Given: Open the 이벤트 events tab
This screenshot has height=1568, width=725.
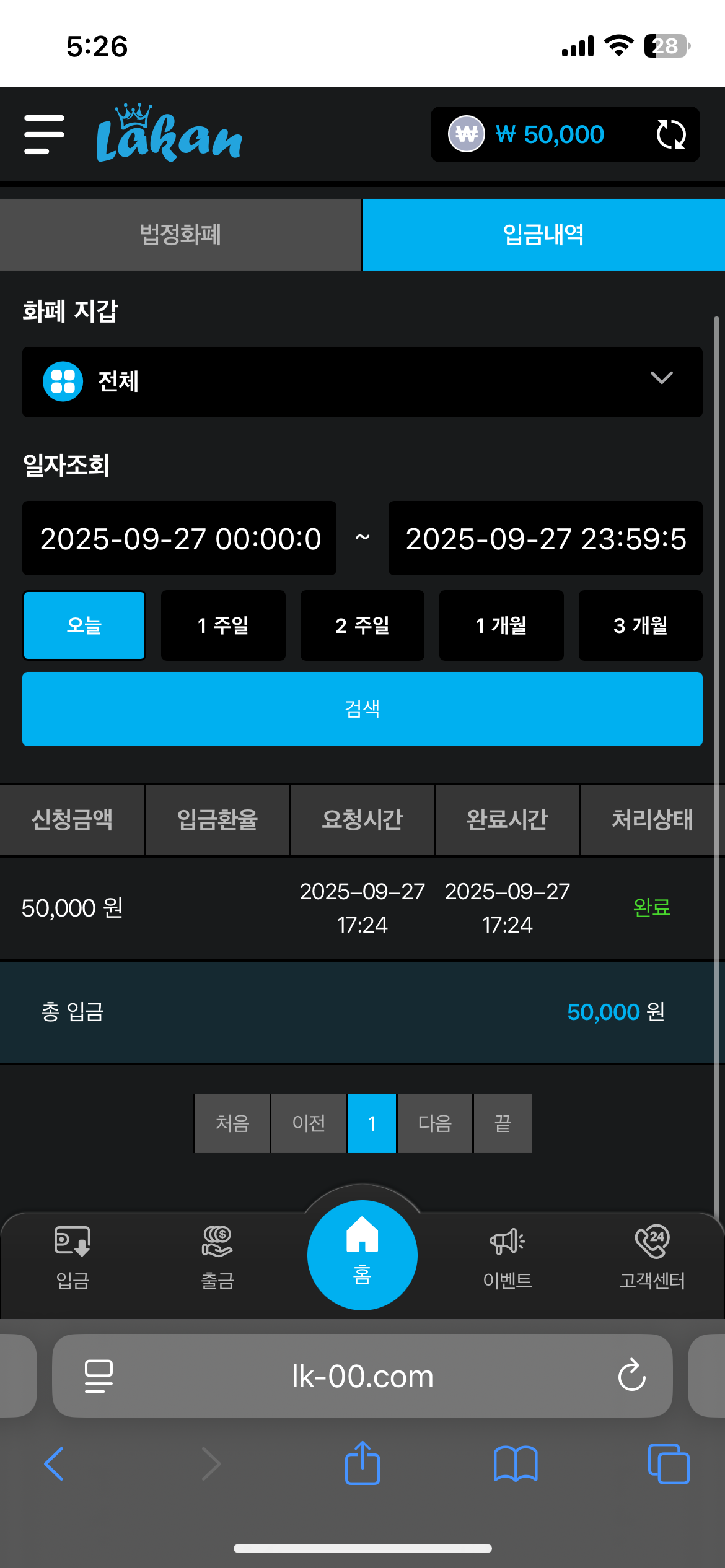Looking at the screenshot, I should click(507, 1257).
